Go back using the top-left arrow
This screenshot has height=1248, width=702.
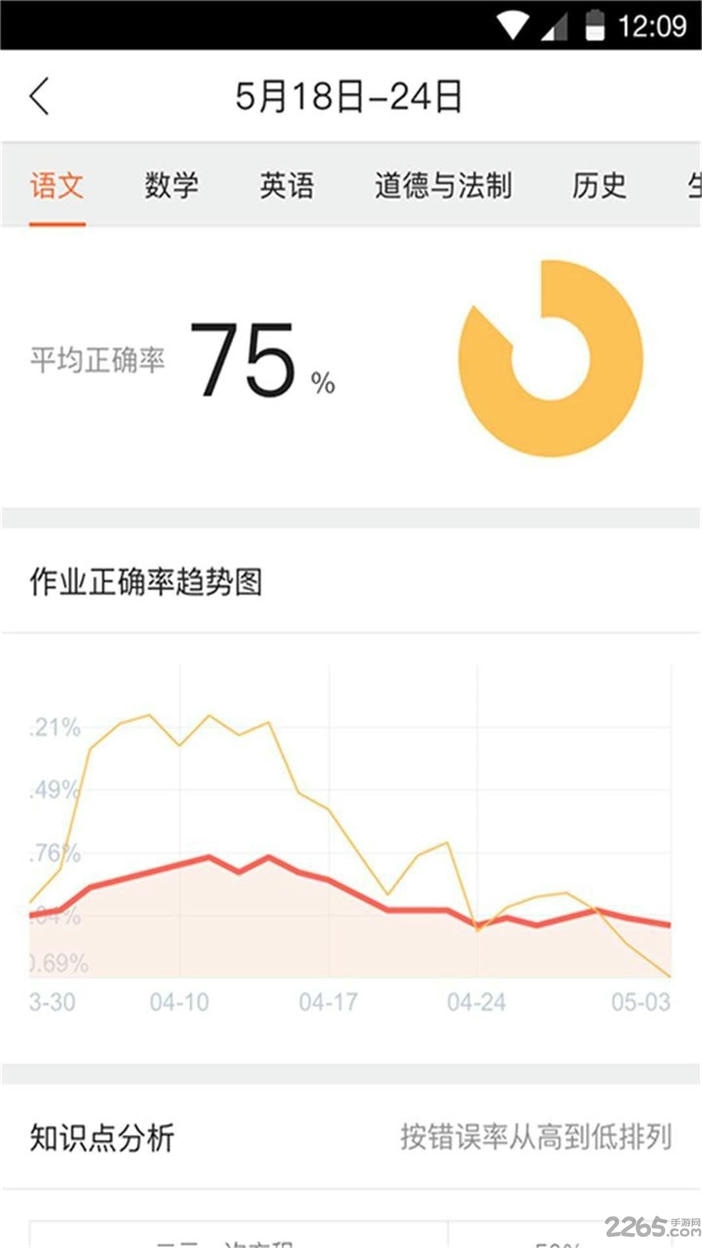click(x=40, y=97)
